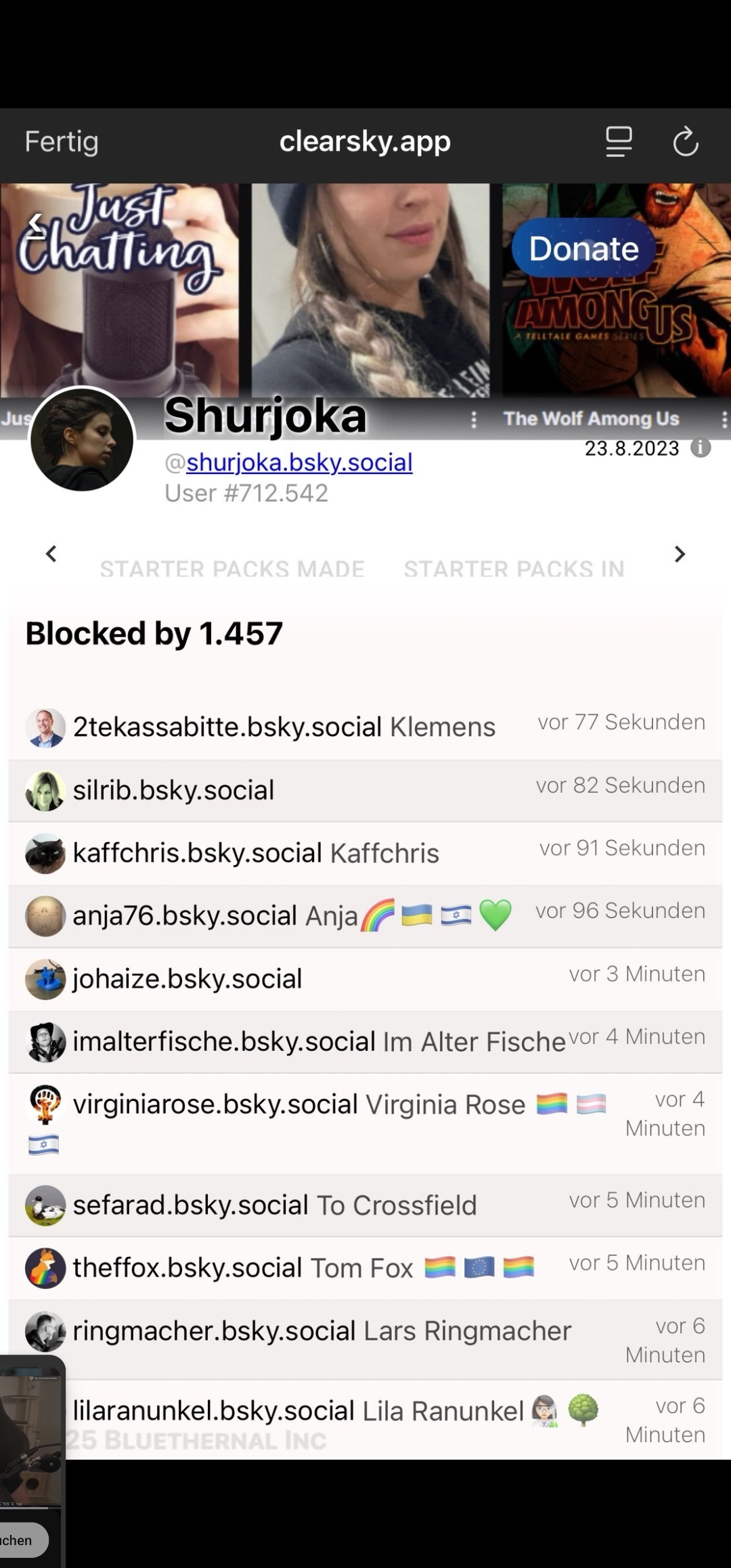Screen dimensions: 731x1568
Task: Open virginiarose.bsky.social entry
Action: (365, 1124)
